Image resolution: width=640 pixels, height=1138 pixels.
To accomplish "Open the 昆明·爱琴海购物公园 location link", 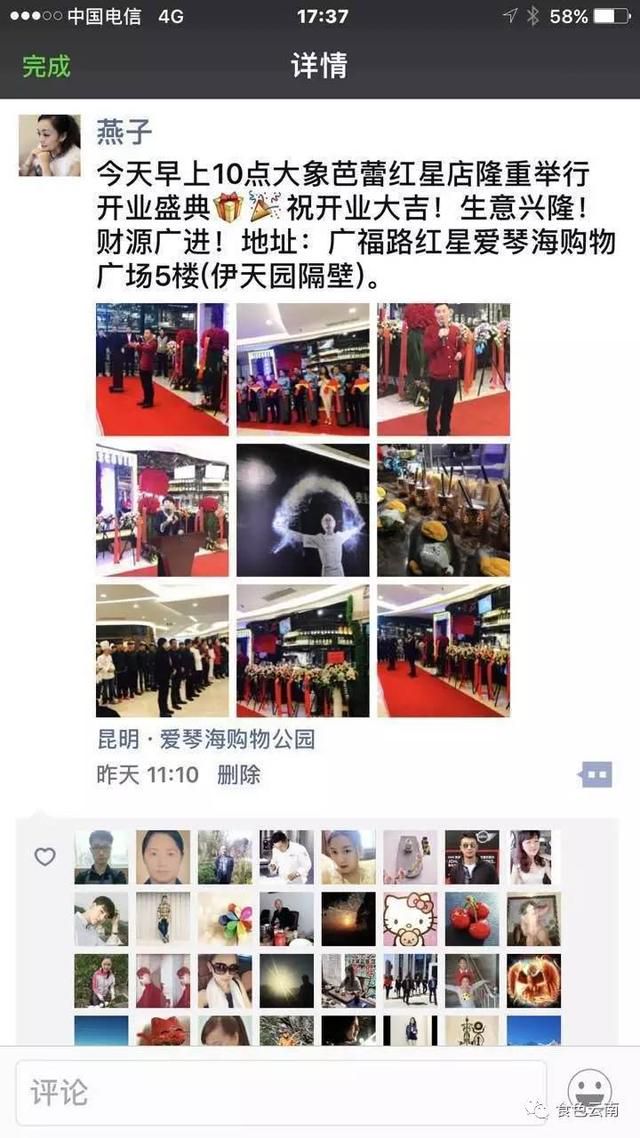I will [x=206, y=740].
